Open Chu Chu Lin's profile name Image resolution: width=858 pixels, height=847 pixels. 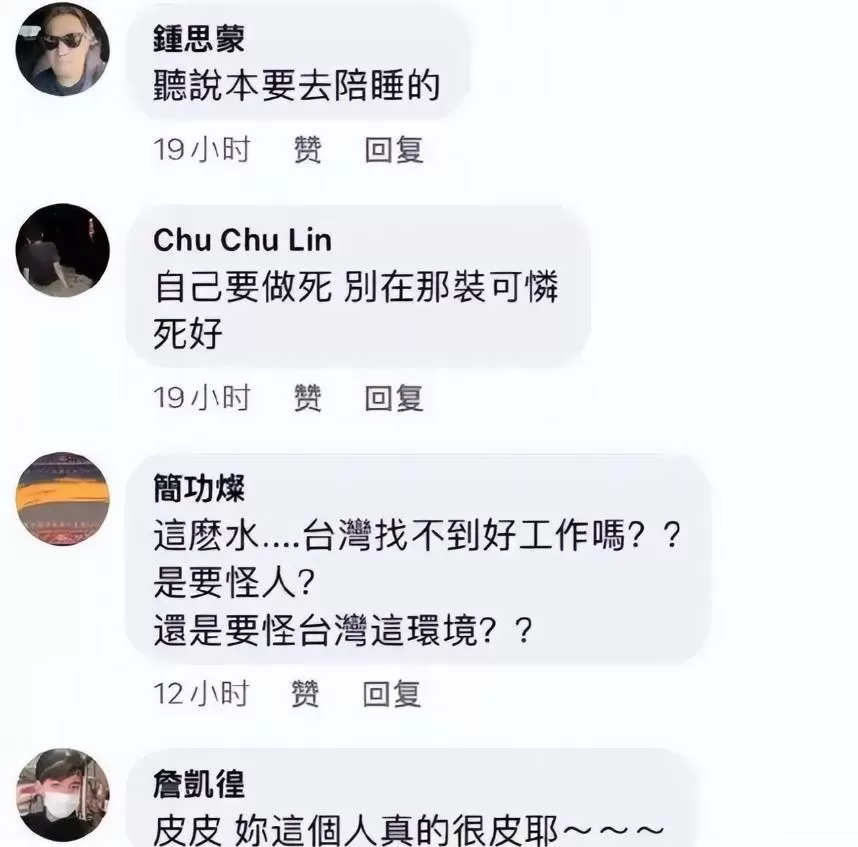tap(242, 241)
